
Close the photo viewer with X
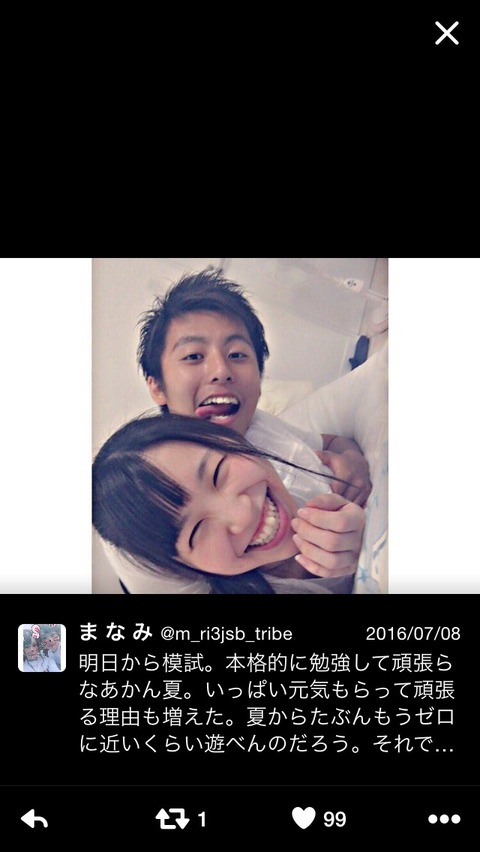pos(447,33)
